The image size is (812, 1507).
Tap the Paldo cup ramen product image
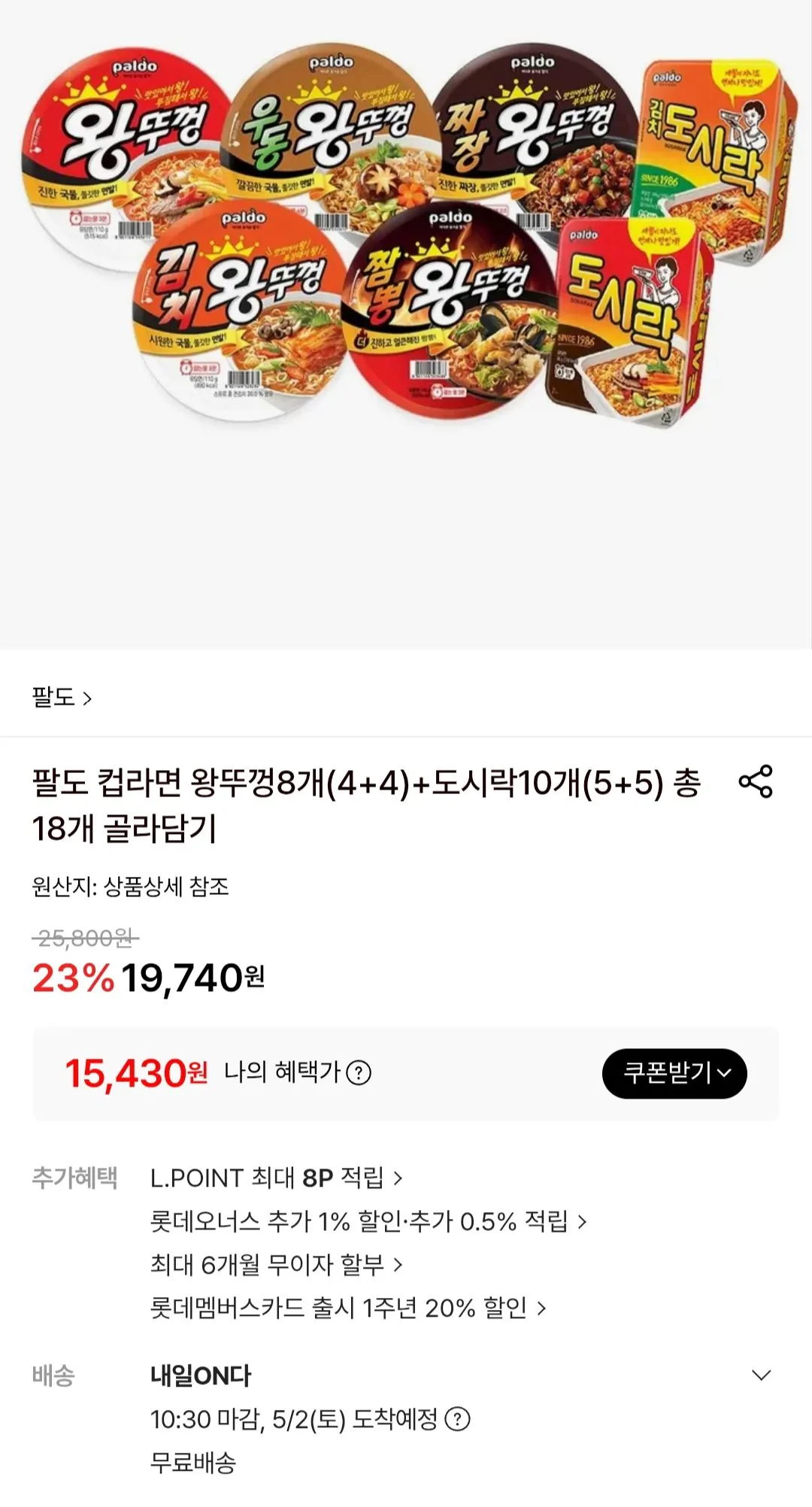point(406,241)
